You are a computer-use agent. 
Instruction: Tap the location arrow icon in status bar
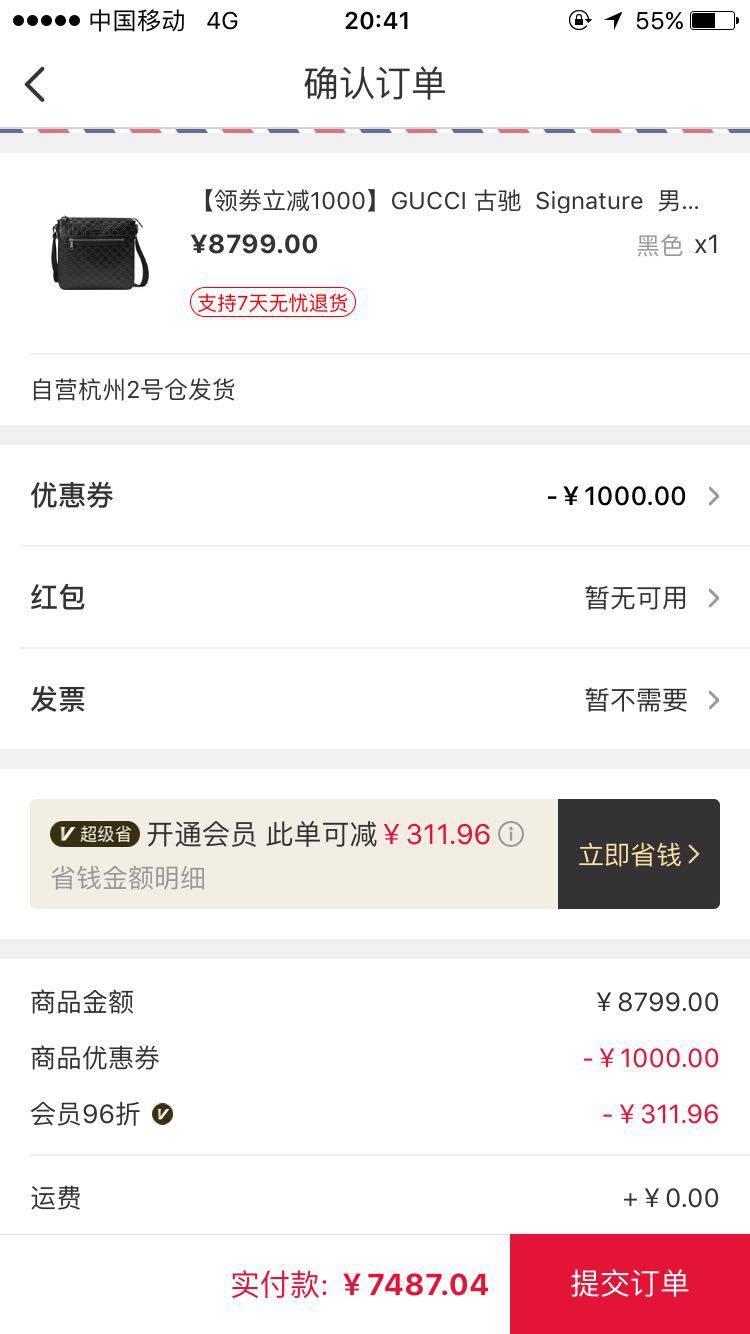tap(612, 20)
